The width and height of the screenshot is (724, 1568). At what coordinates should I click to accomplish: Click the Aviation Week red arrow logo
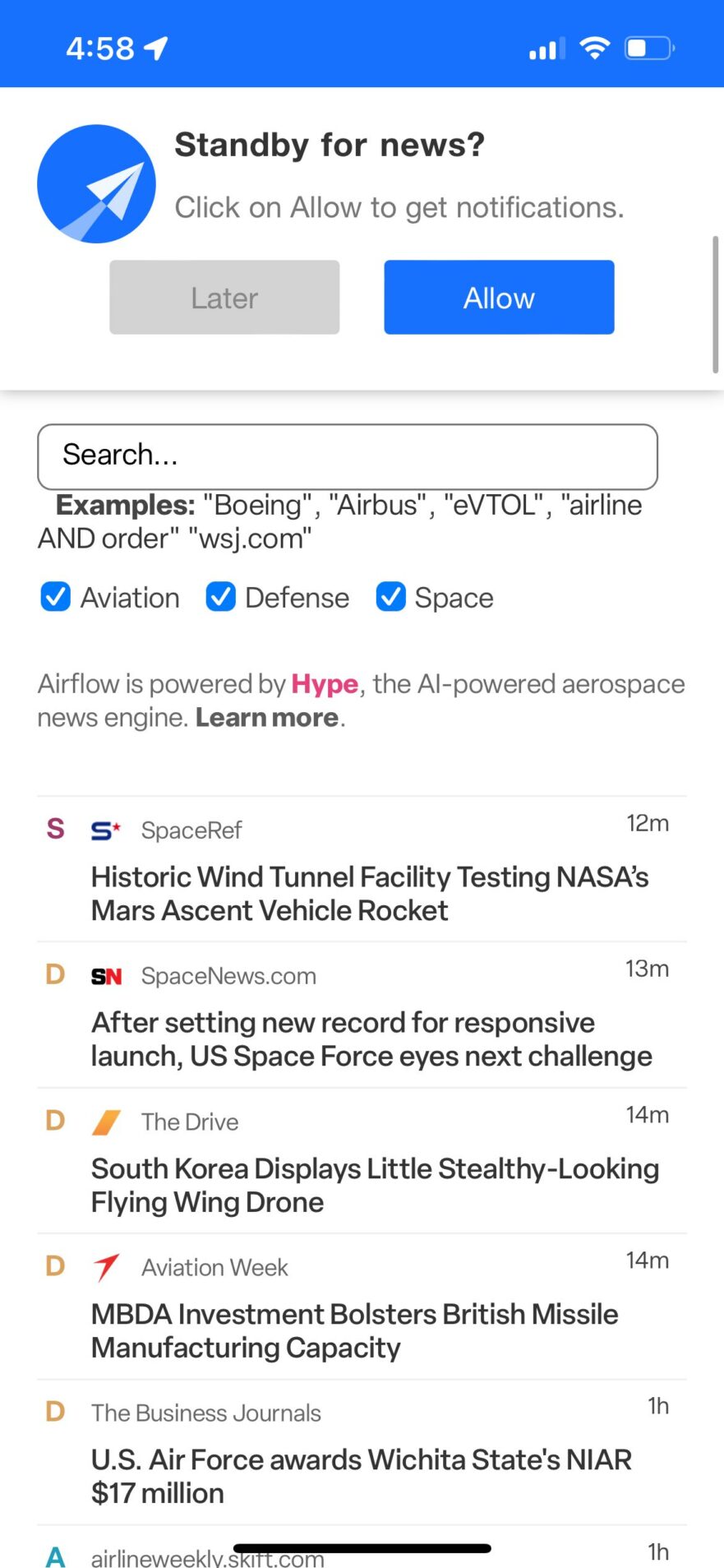tap(105, 1266)
